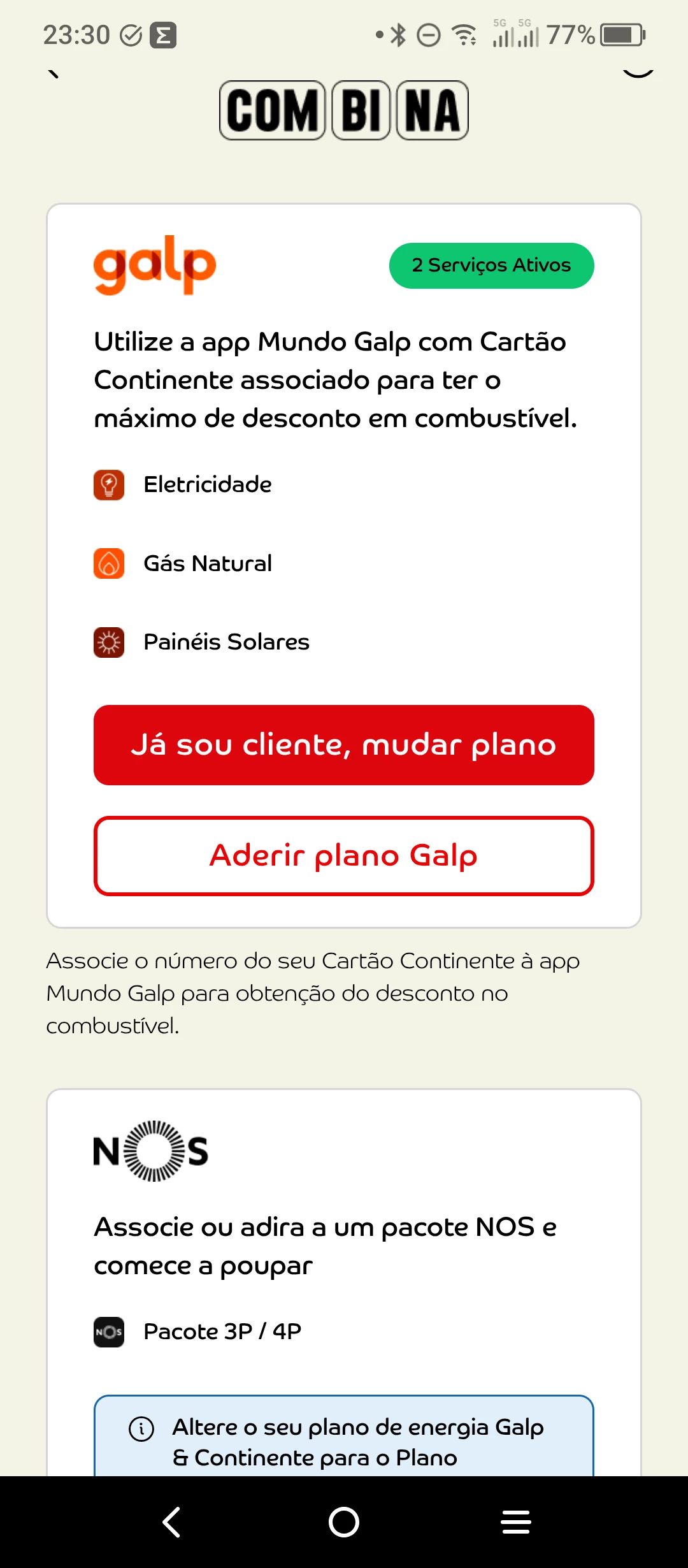The height and width of the screenshot is (1568, 688).
Task: Return to the system home screen
Action: 343,1522
